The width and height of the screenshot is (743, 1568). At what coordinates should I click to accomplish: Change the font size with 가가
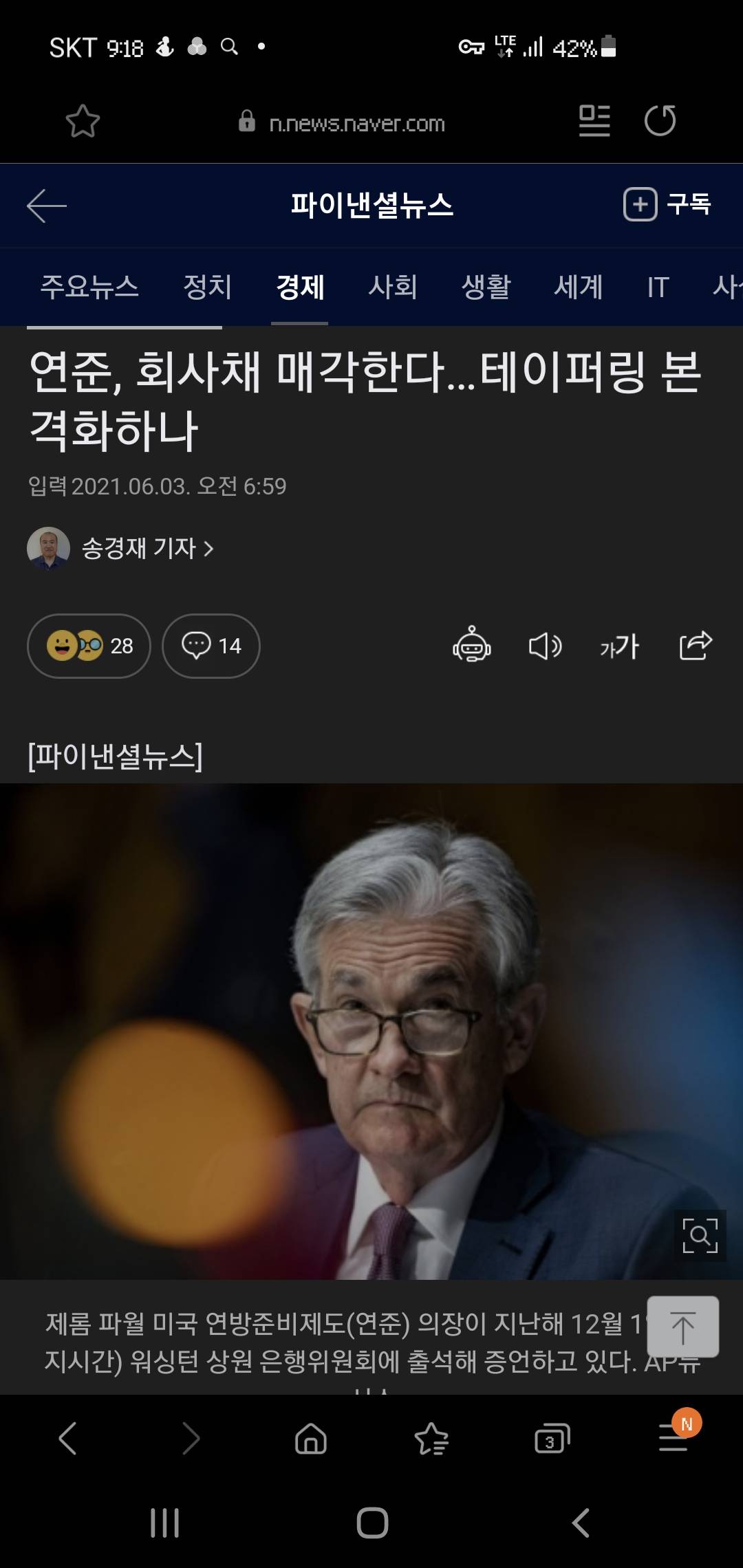[619, 646]
